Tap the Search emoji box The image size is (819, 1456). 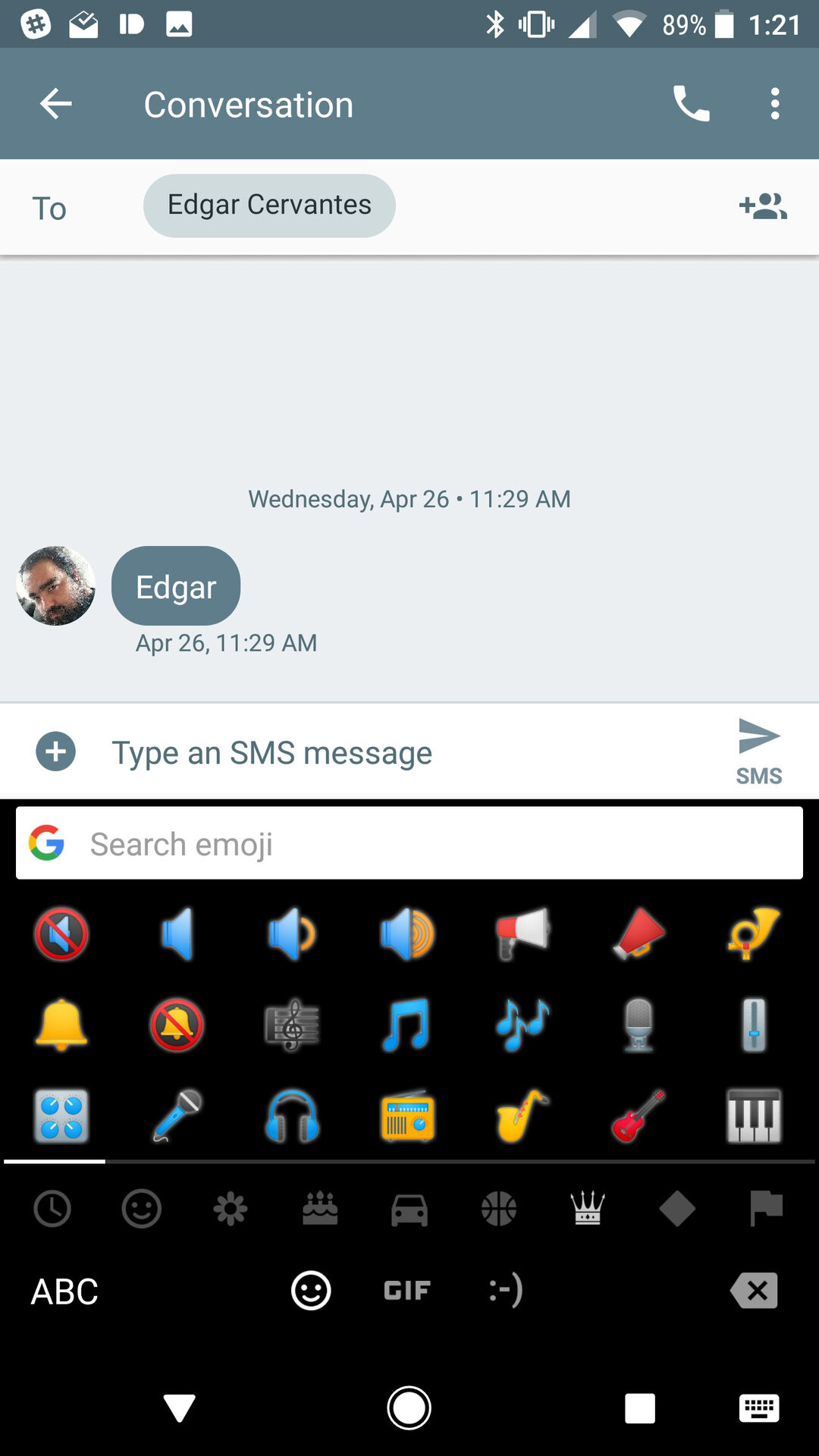409,843
